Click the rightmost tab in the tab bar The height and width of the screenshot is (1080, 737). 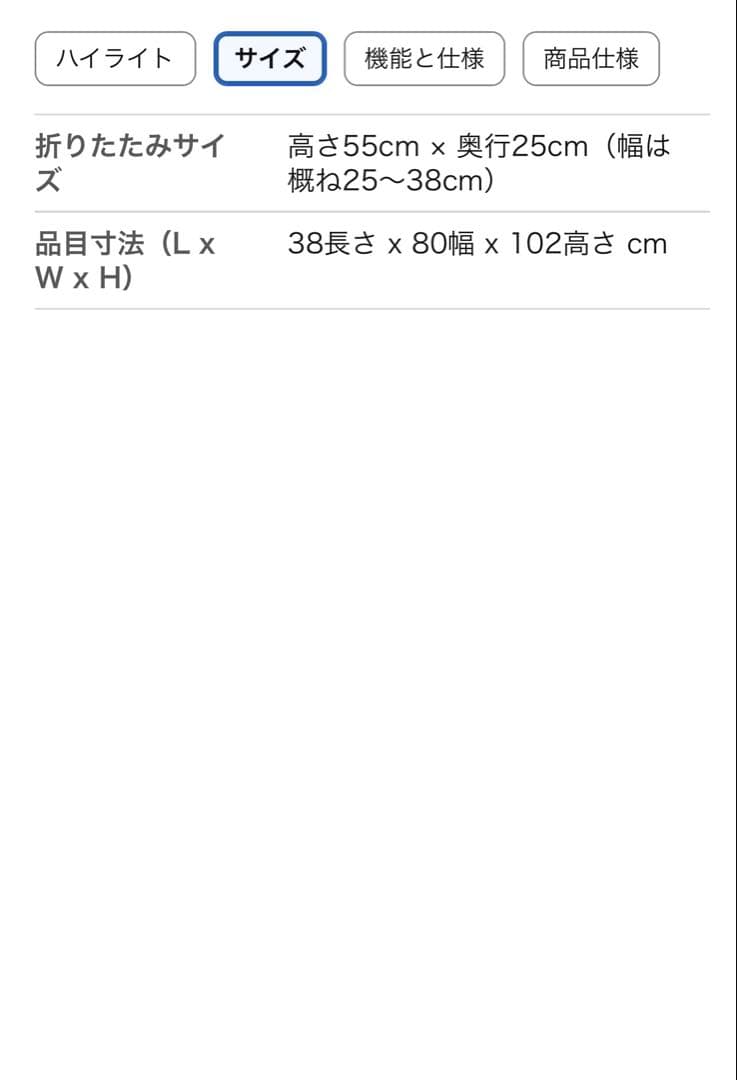coord(590,58)
